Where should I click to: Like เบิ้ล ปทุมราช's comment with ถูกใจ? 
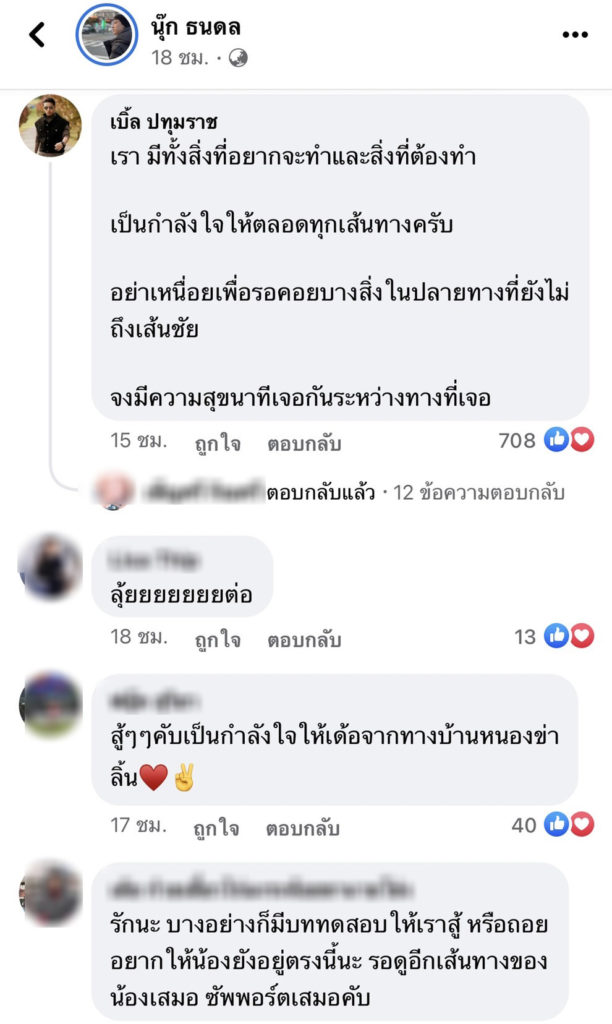tap(219, 444)
